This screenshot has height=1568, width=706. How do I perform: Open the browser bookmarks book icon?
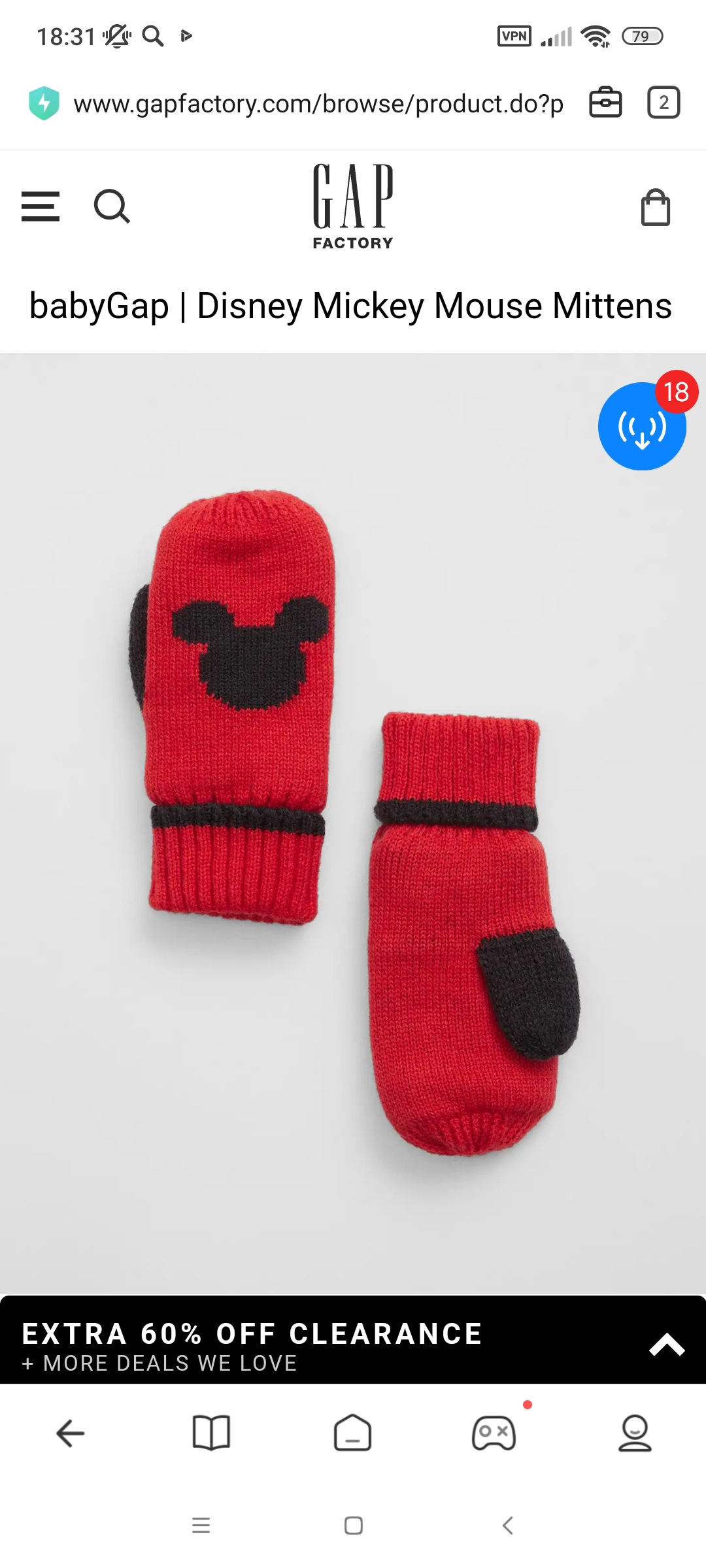[212, 1433]
